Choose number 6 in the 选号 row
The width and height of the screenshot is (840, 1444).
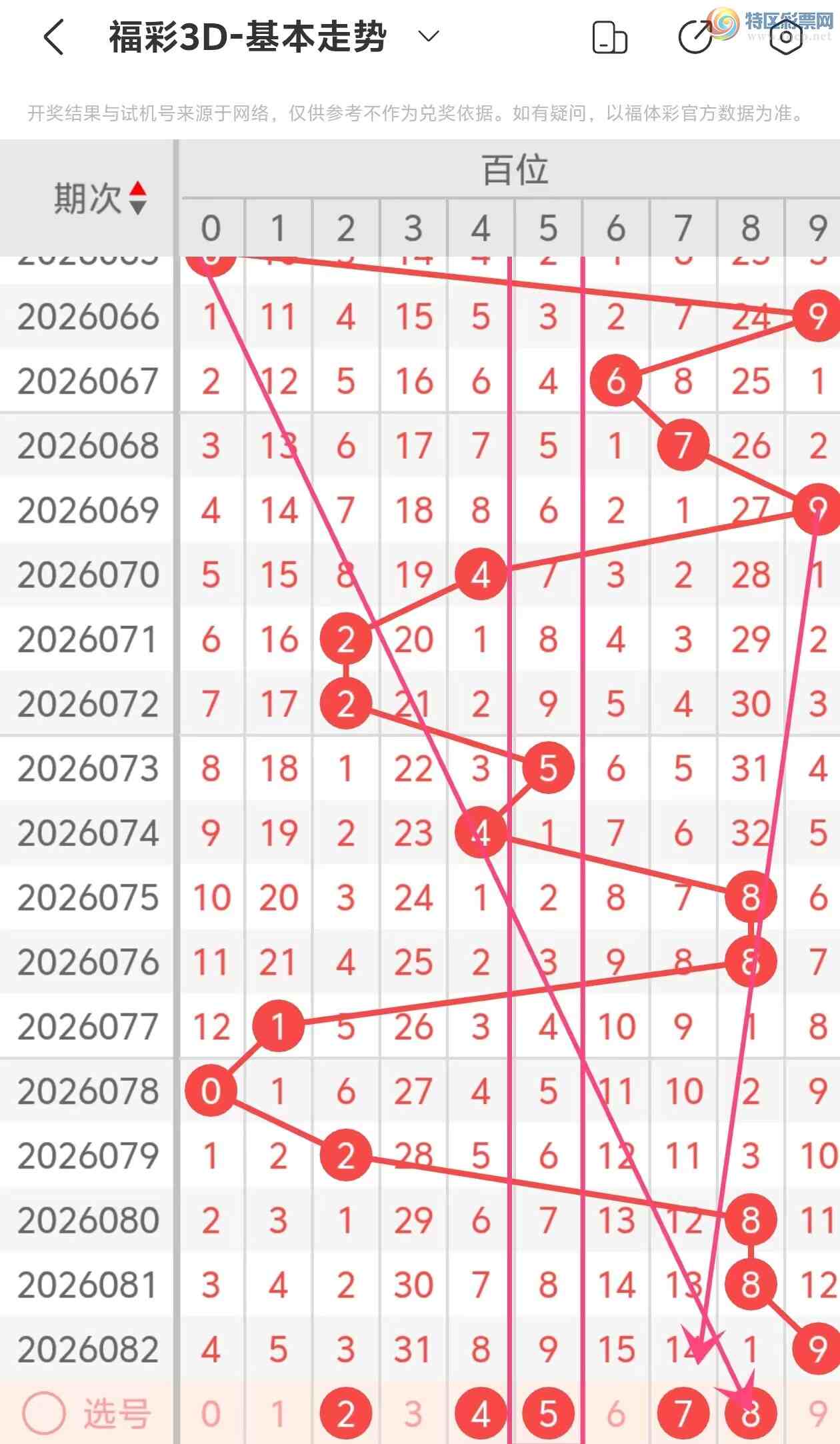tap(615, 1414)
